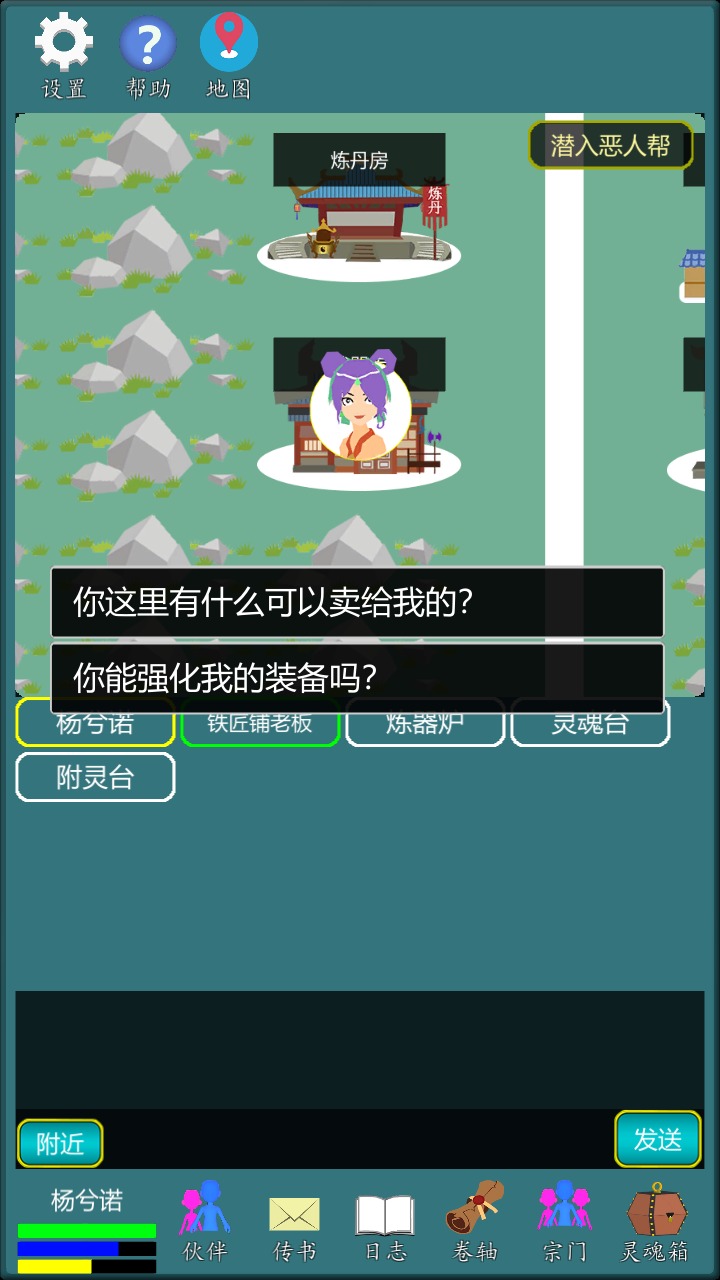Open the 地图 map

click(229, 55)
